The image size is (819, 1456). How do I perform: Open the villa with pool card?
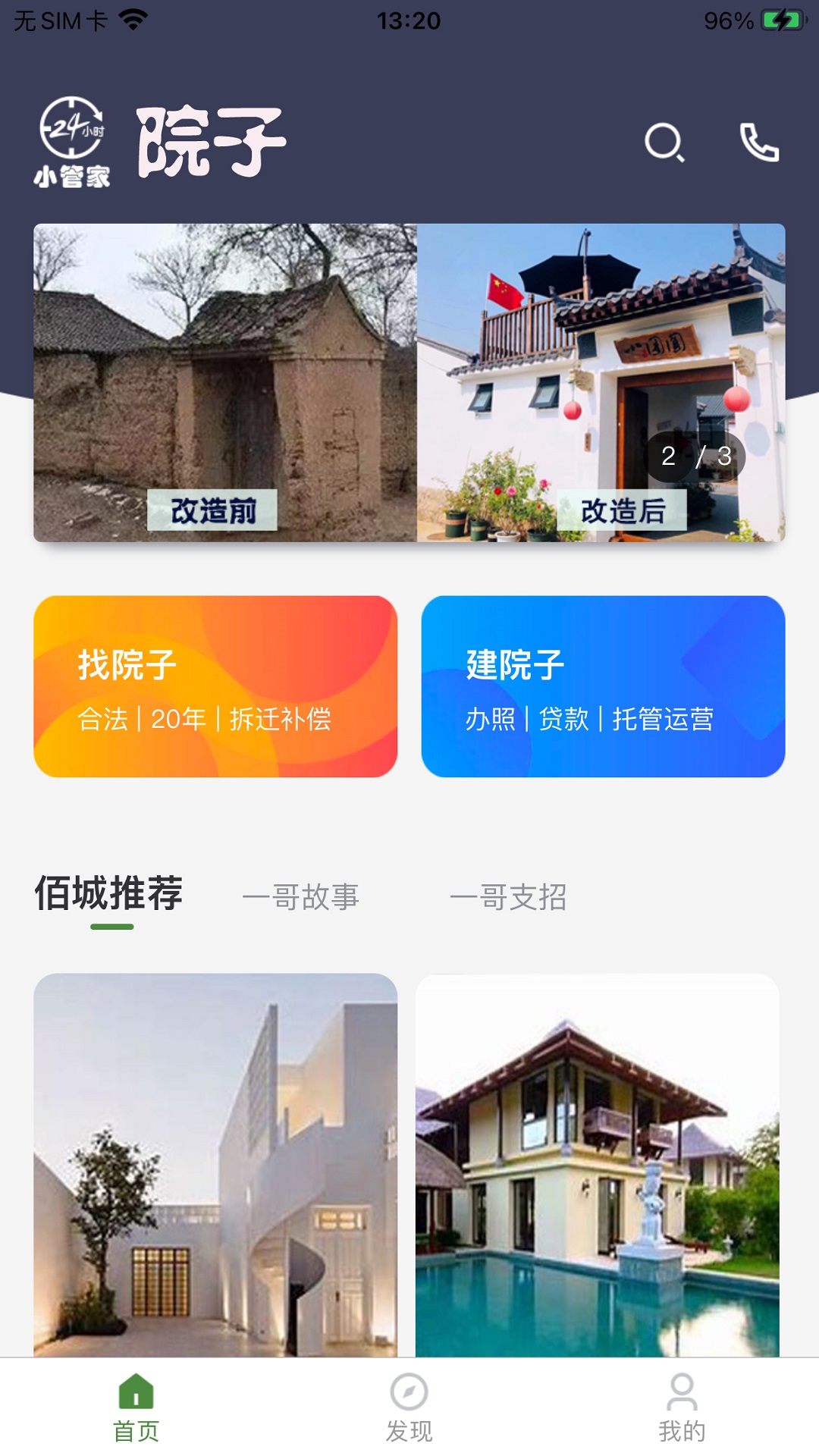tap(598, 1164)
